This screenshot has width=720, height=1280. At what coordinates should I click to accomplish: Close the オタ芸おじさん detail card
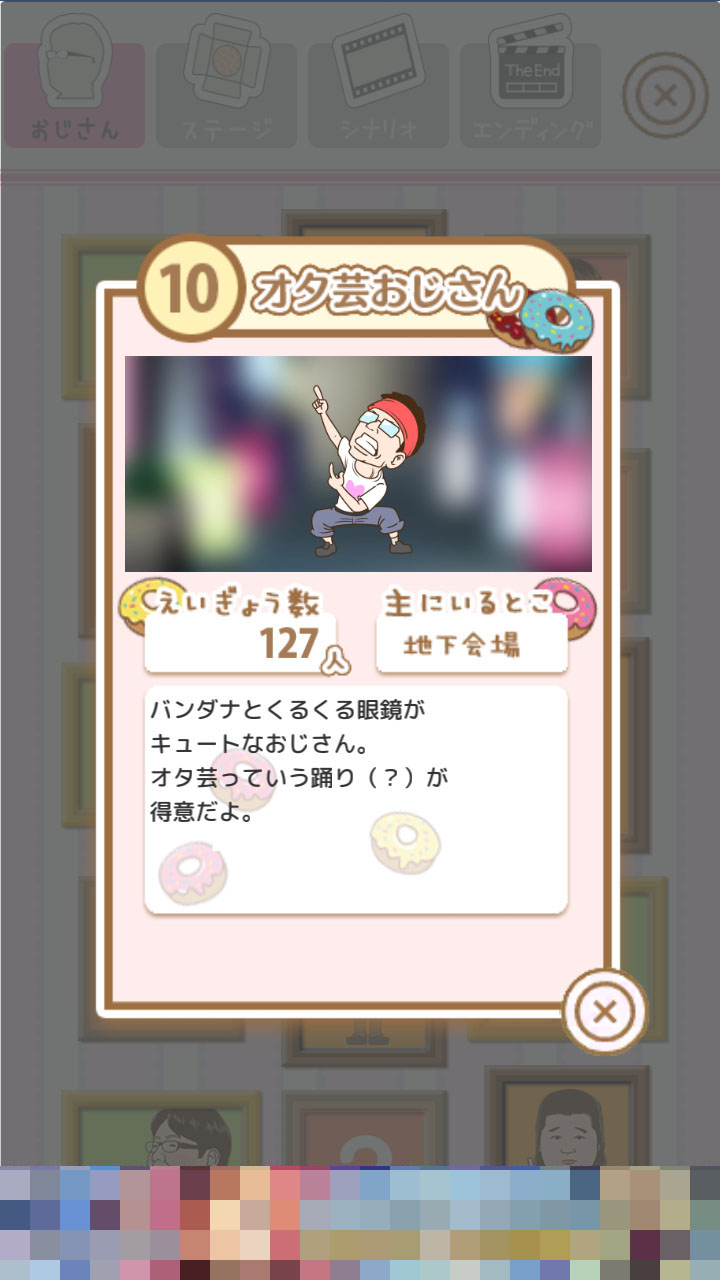[604, 1011]
